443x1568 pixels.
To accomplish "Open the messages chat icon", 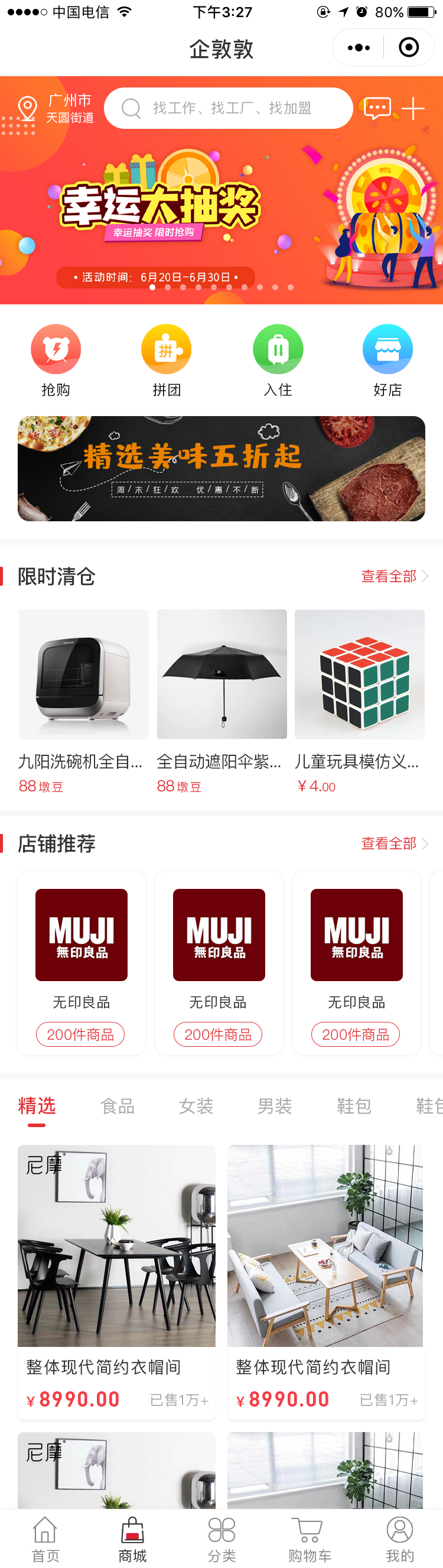I will [377, 108].
